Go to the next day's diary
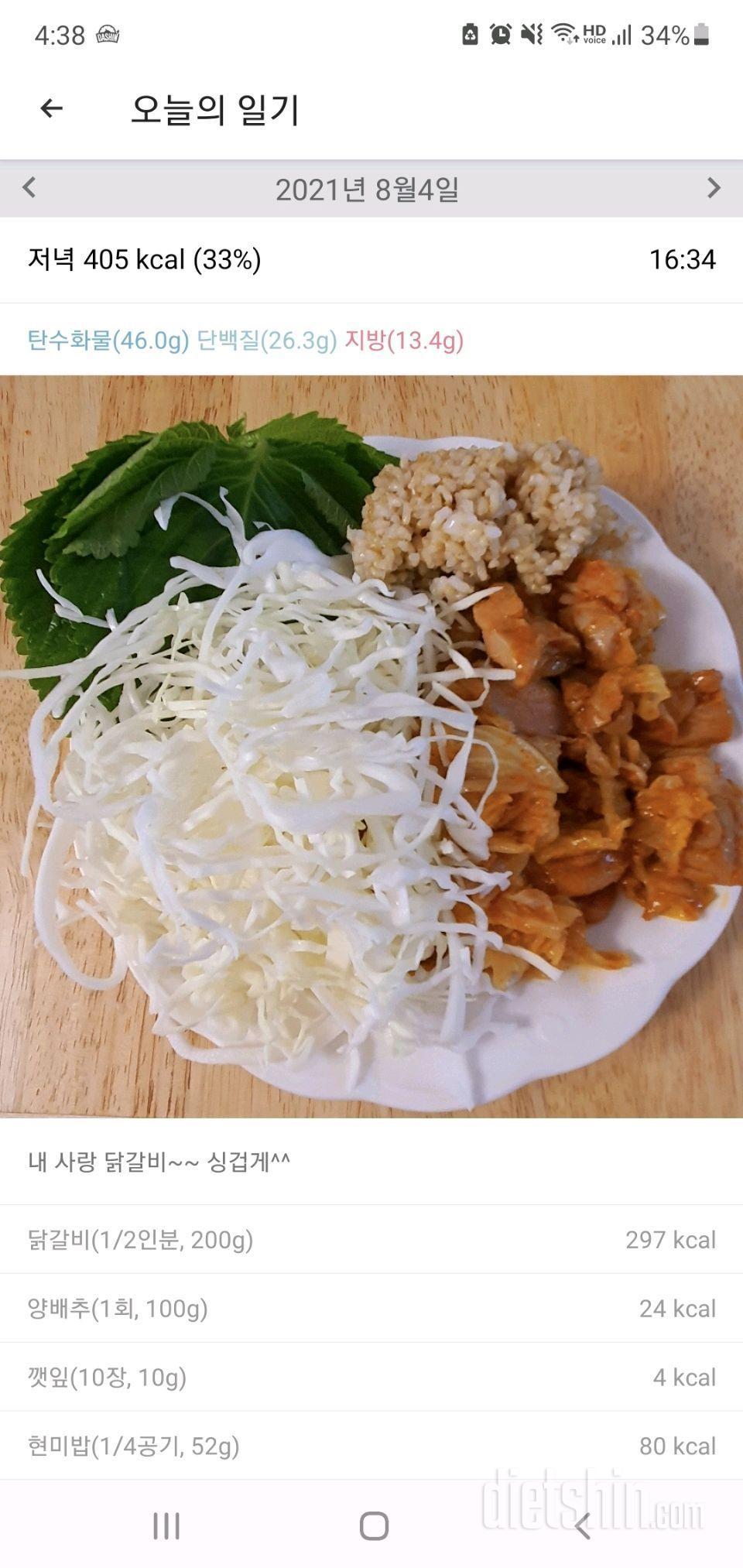 (x=714, y=187)
